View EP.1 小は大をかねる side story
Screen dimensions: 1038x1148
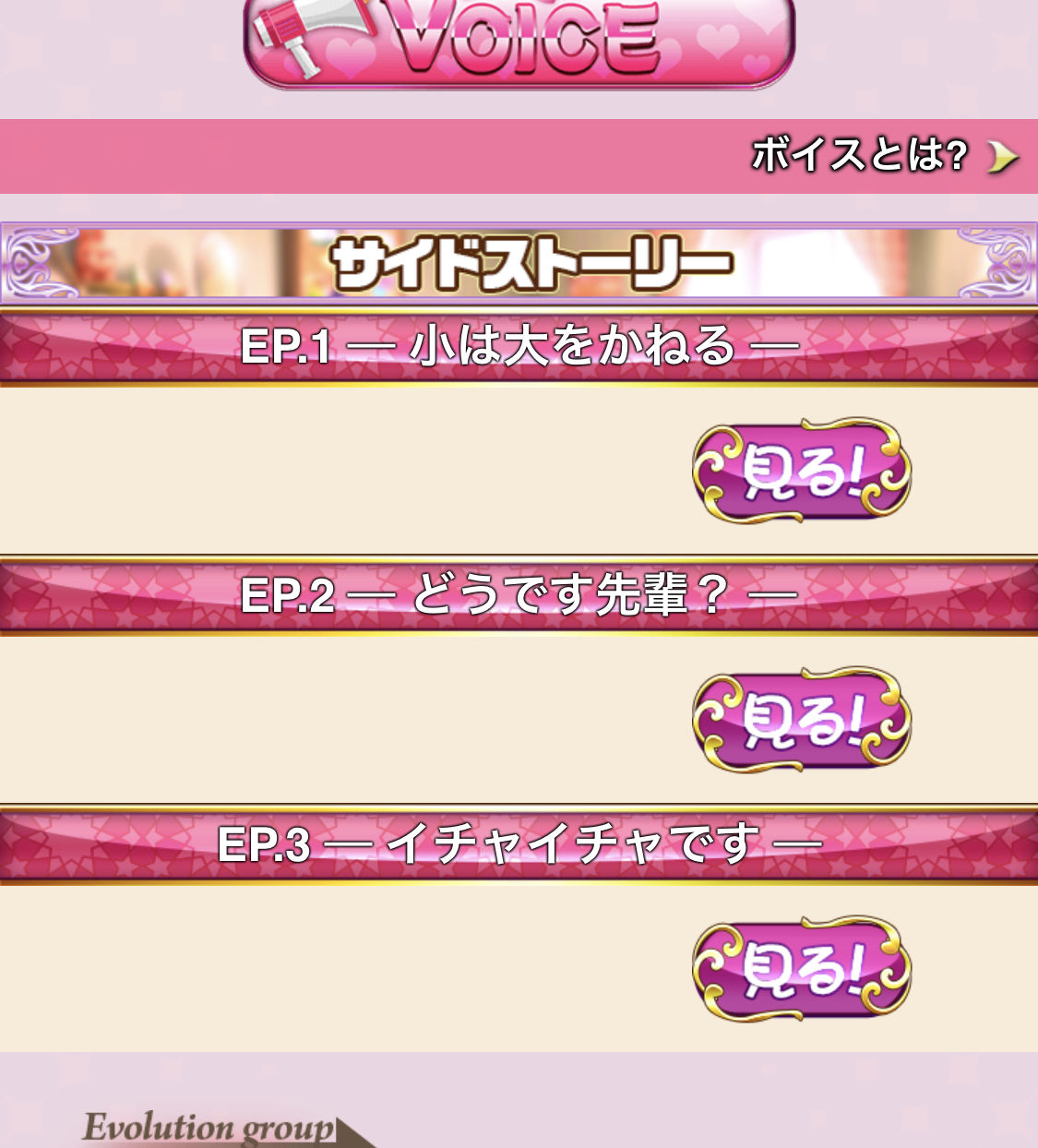[x=801, y=471]
